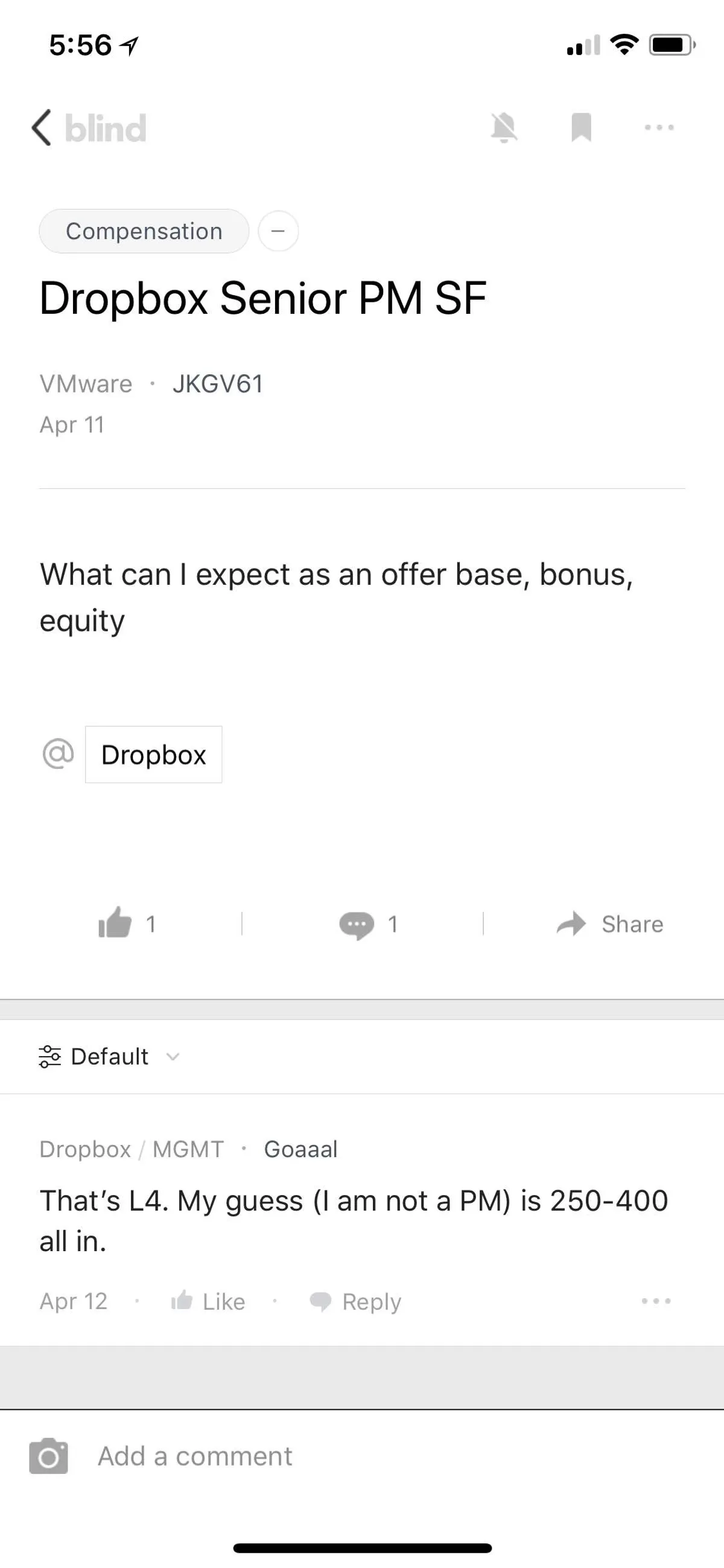
Task: Open commenter Goaaal's profile
Action: pos(300,1149)
